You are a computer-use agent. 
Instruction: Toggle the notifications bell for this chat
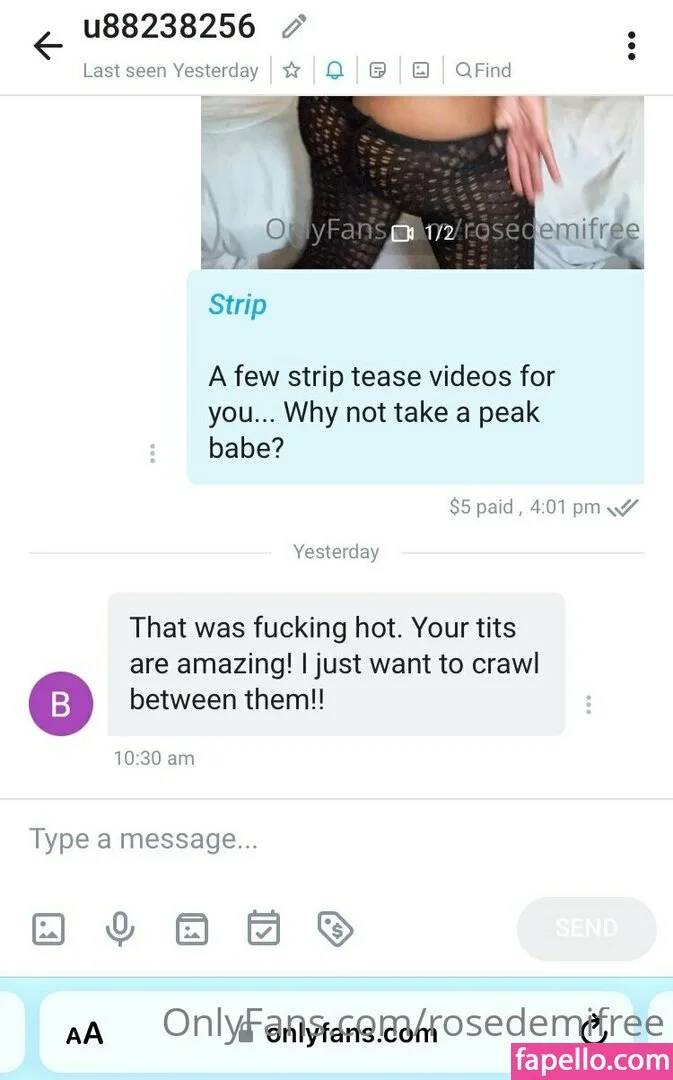335,70
